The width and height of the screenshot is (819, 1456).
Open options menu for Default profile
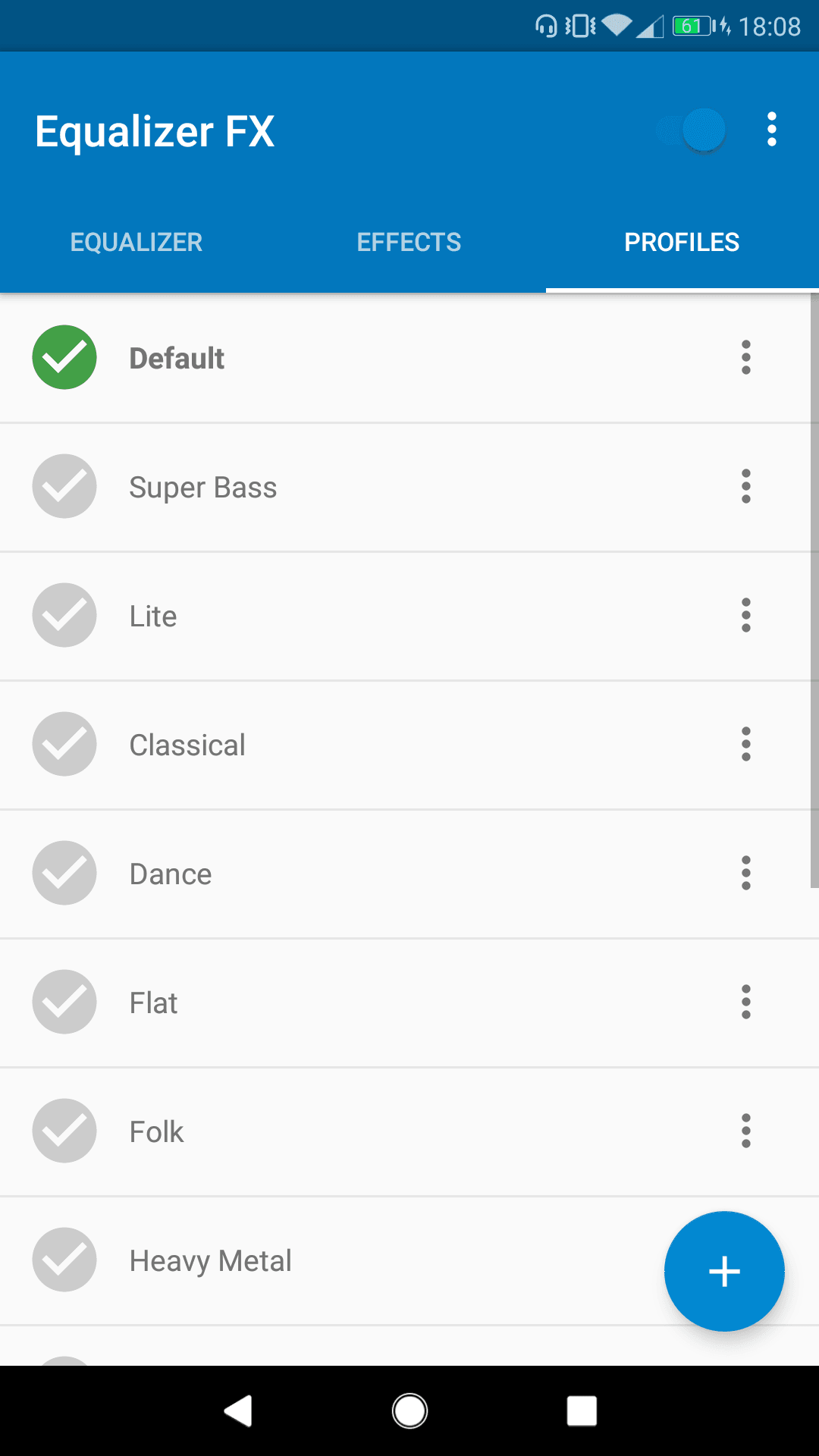[x=746, y=357]
